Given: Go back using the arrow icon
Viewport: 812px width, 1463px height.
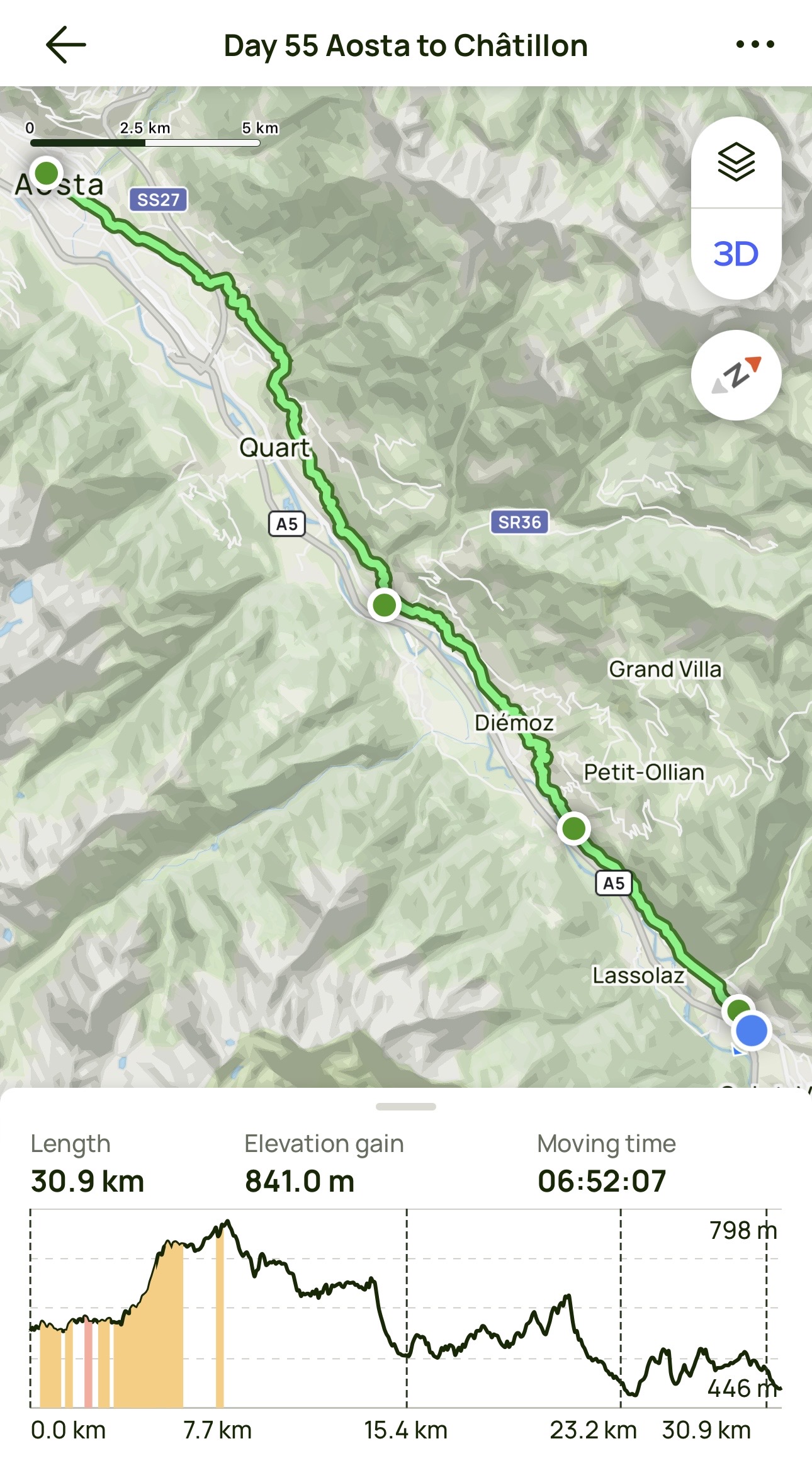Looking at the screenshot, I should point(65,45).
